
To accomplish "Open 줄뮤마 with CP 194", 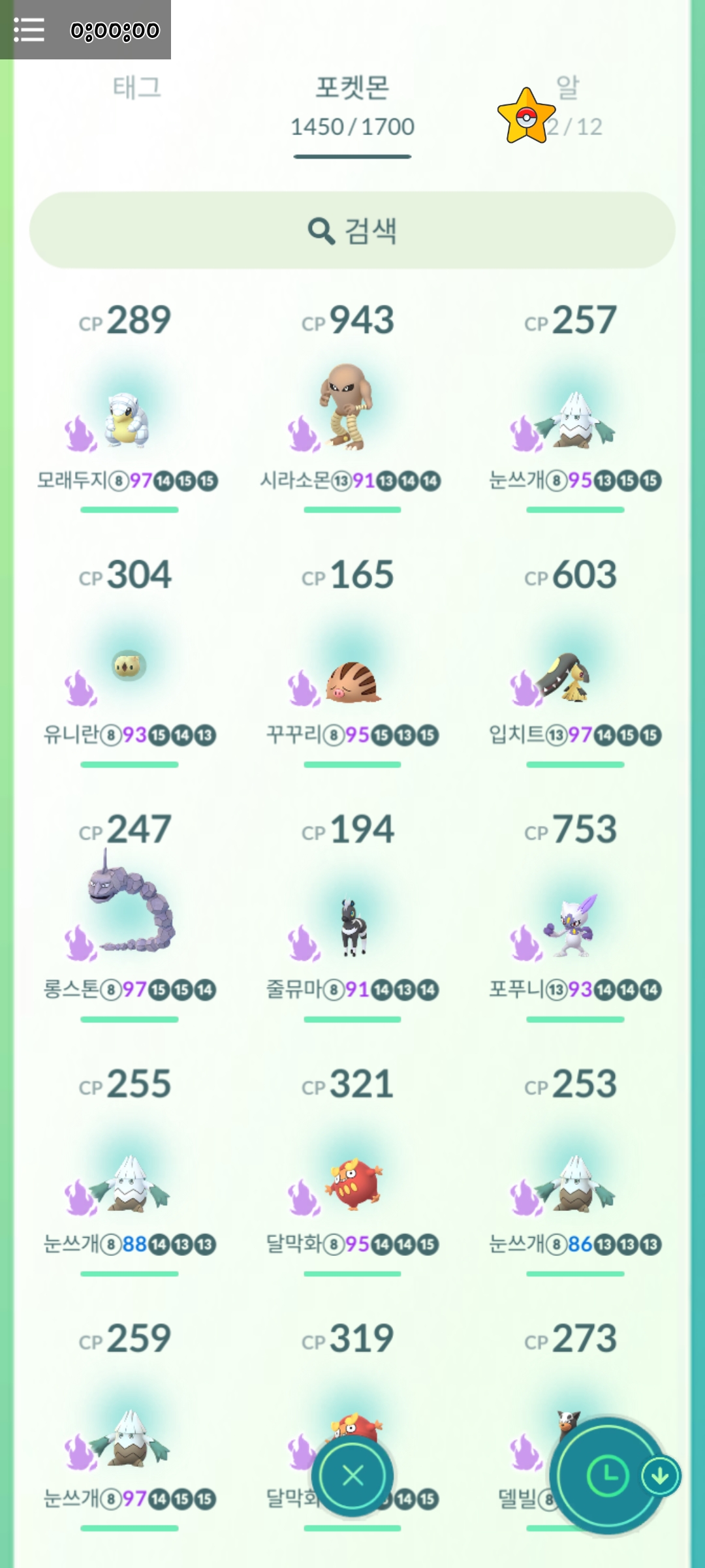I will (352, 927).
